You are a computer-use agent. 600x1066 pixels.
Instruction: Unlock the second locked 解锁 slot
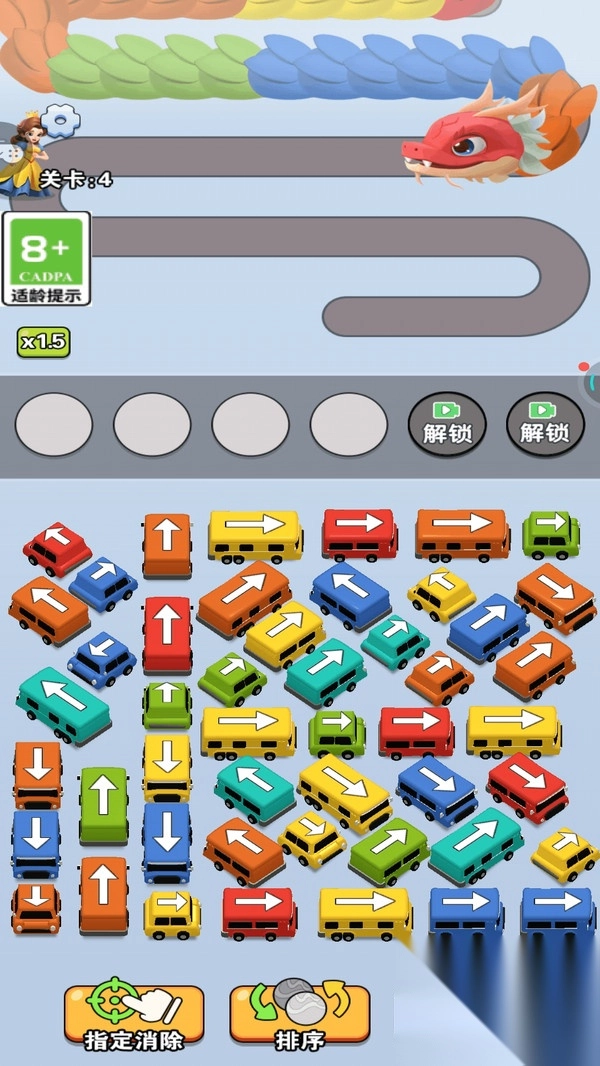[x=545, y=424]
